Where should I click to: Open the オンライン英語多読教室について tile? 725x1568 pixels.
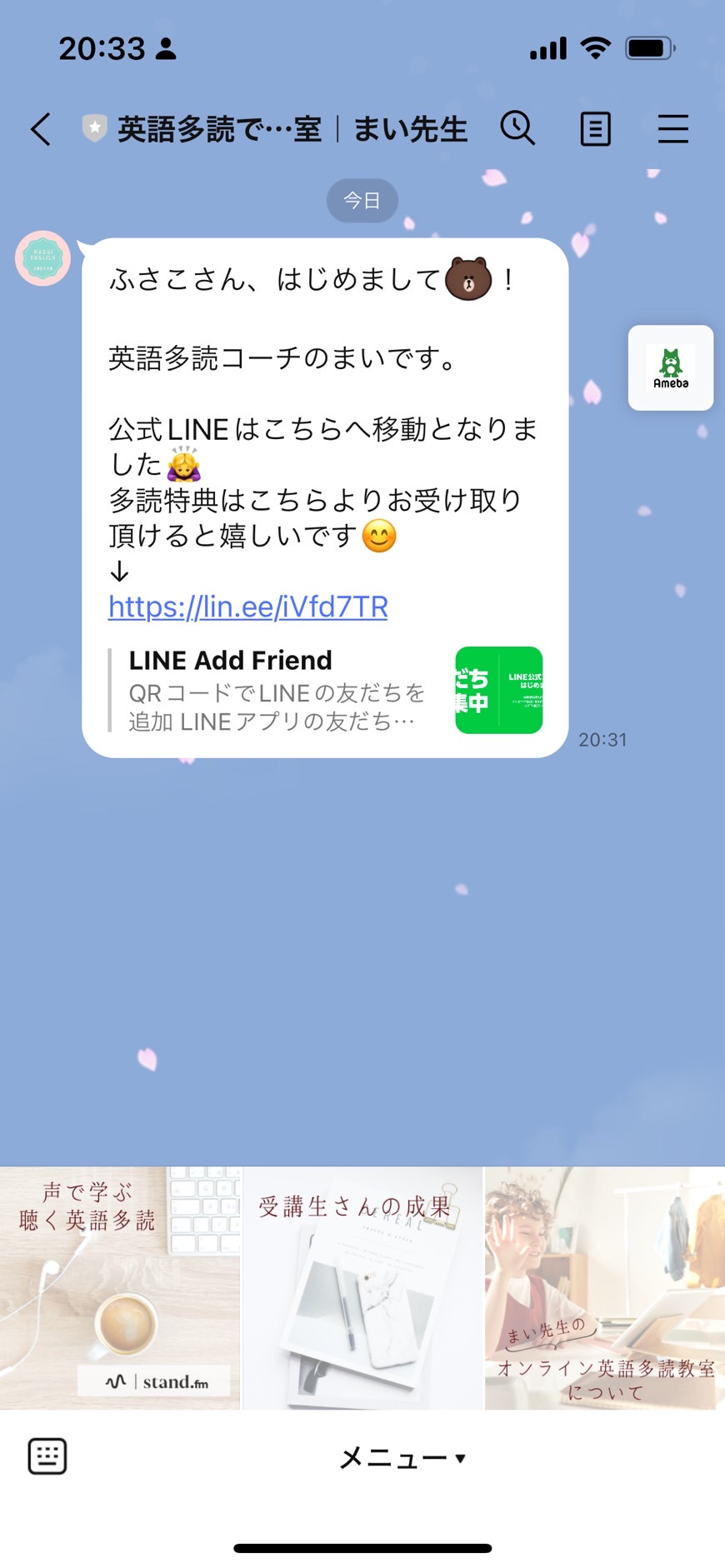605,1288
